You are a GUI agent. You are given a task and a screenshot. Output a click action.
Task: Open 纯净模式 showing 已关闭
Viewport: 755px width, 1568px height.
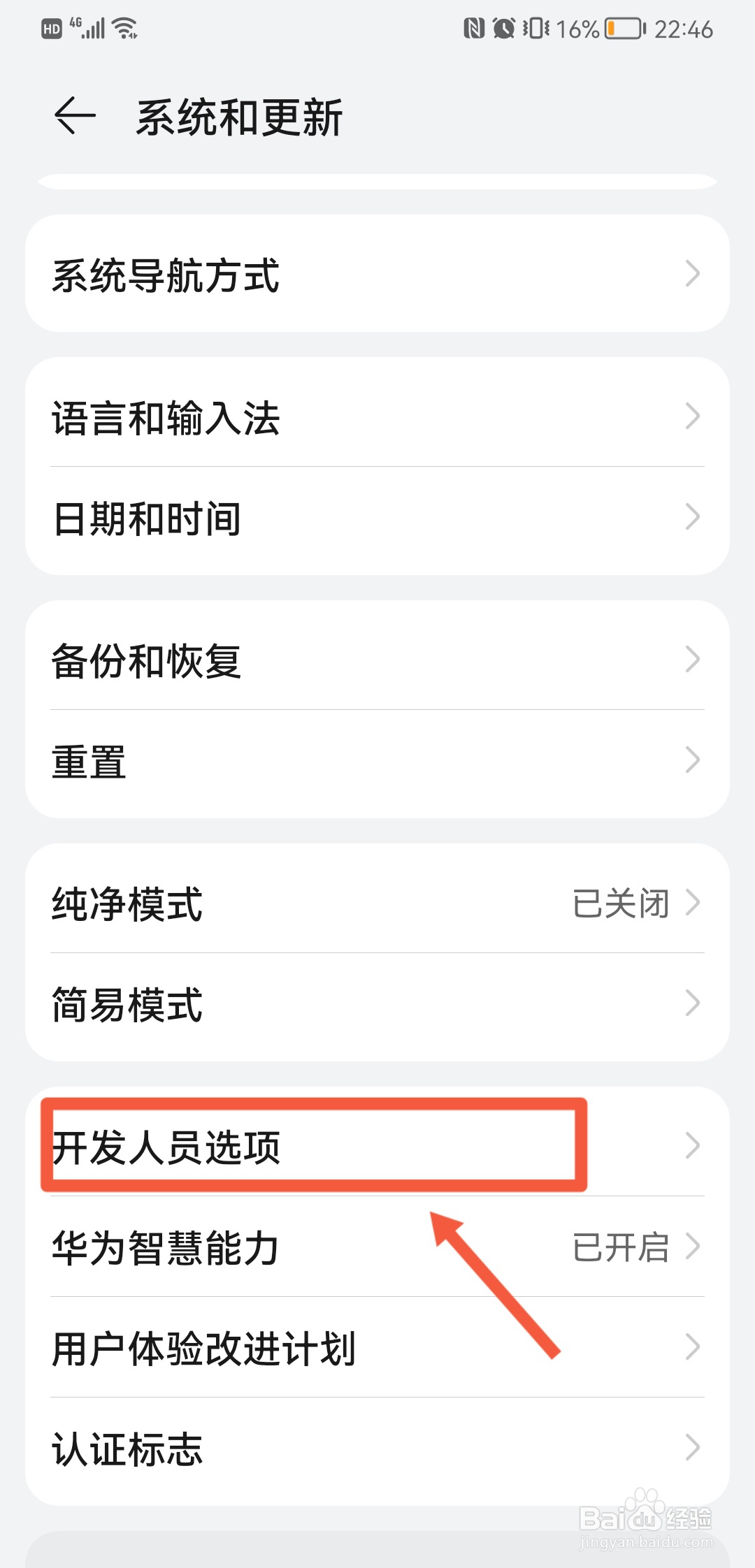377,903
